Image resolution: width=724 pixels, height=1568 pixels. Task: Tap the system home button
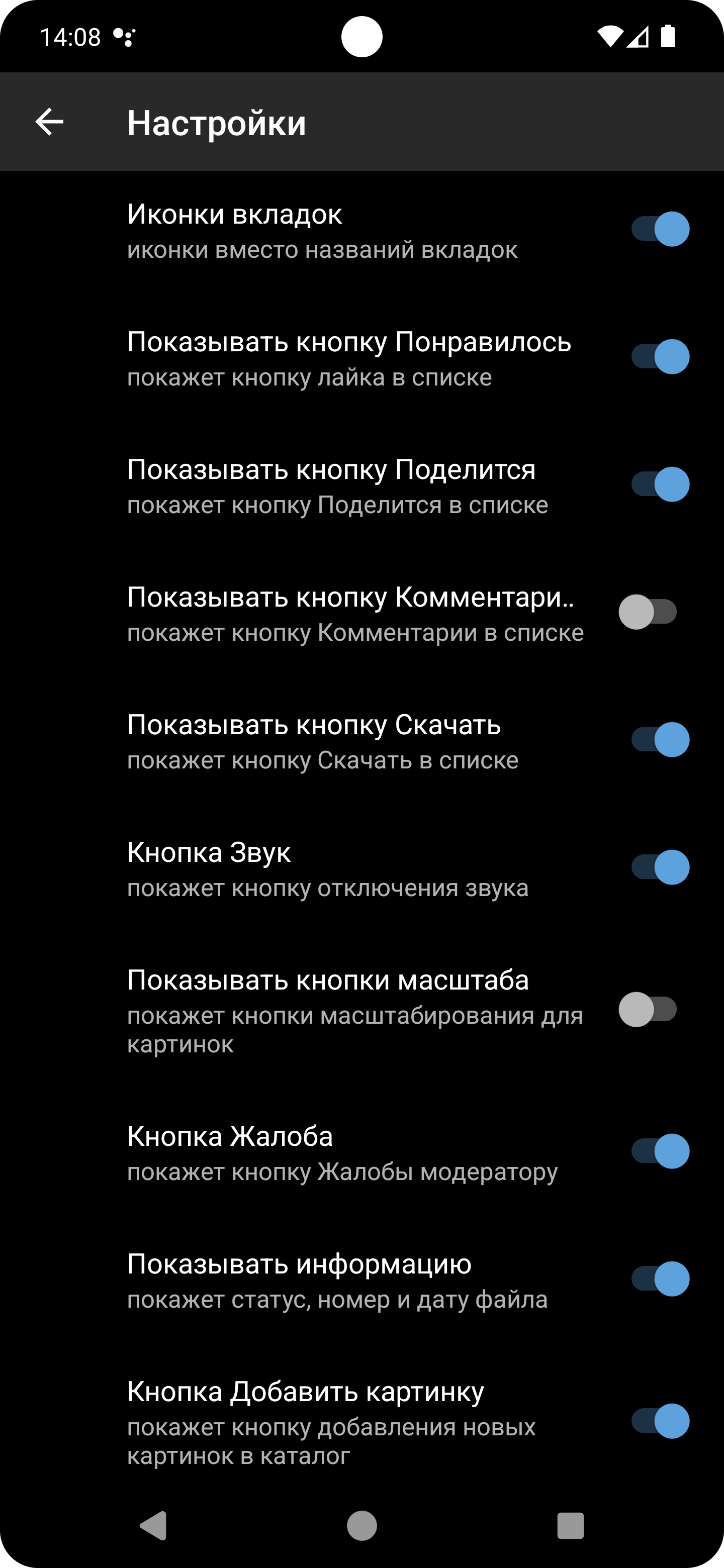coord(361,1526)
